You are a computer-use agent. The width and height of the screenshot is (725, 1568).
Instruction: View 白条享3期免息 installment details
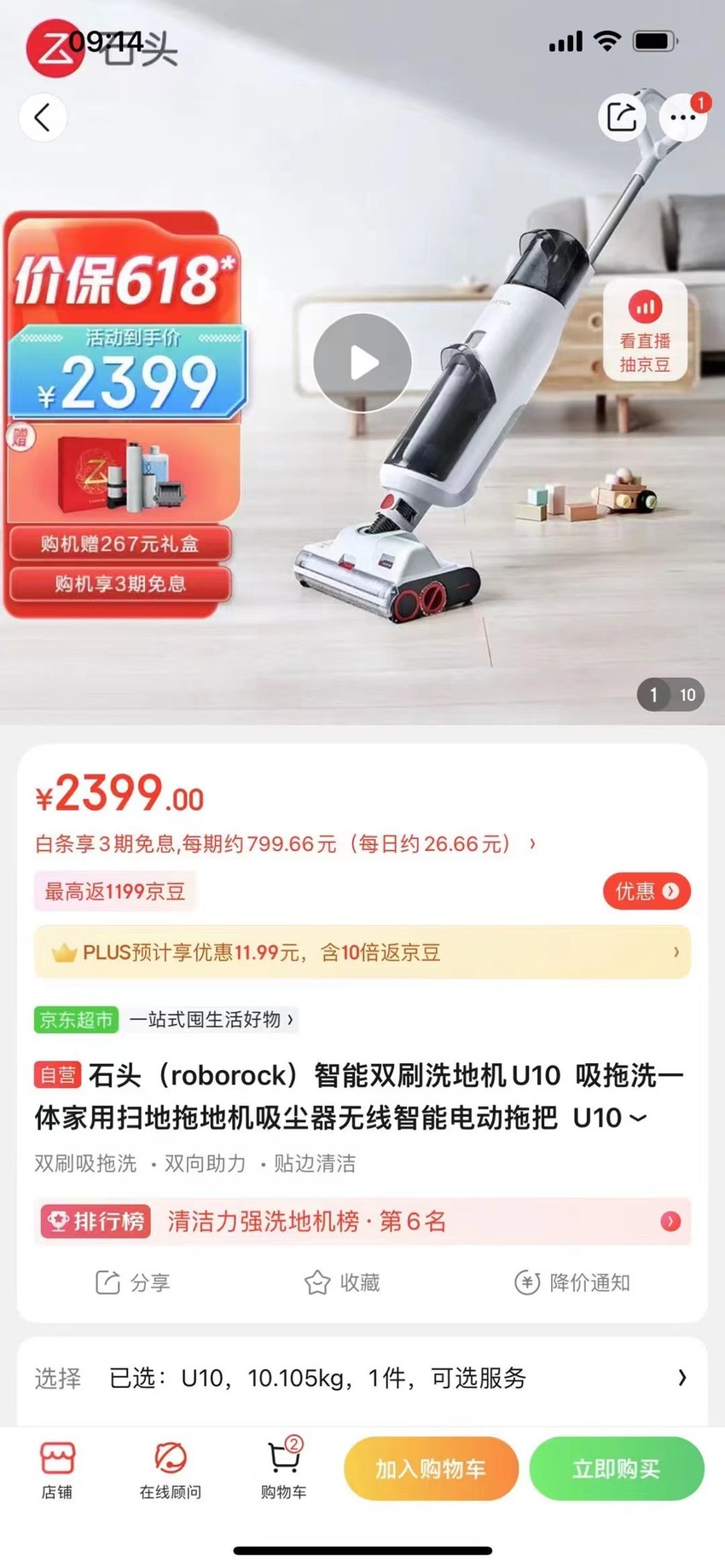[286, 844]
